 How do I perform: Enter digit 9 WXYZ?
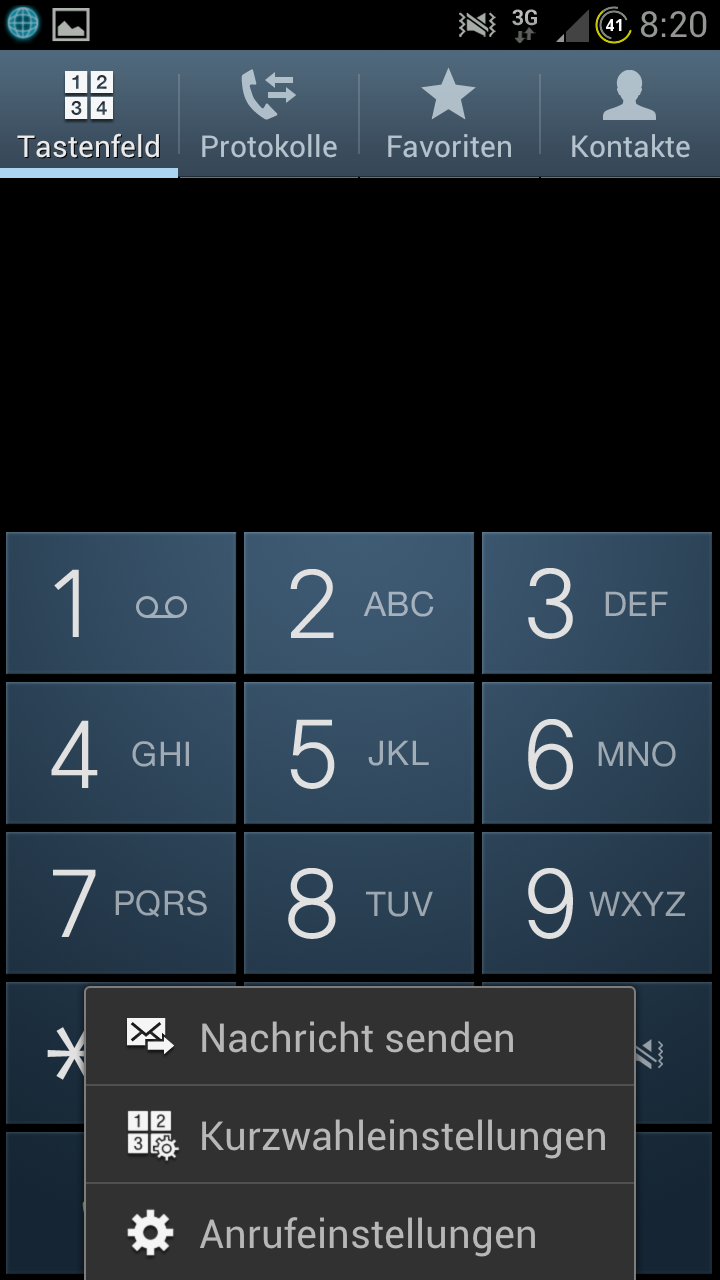pyautogui.click(x=597, y=903)
